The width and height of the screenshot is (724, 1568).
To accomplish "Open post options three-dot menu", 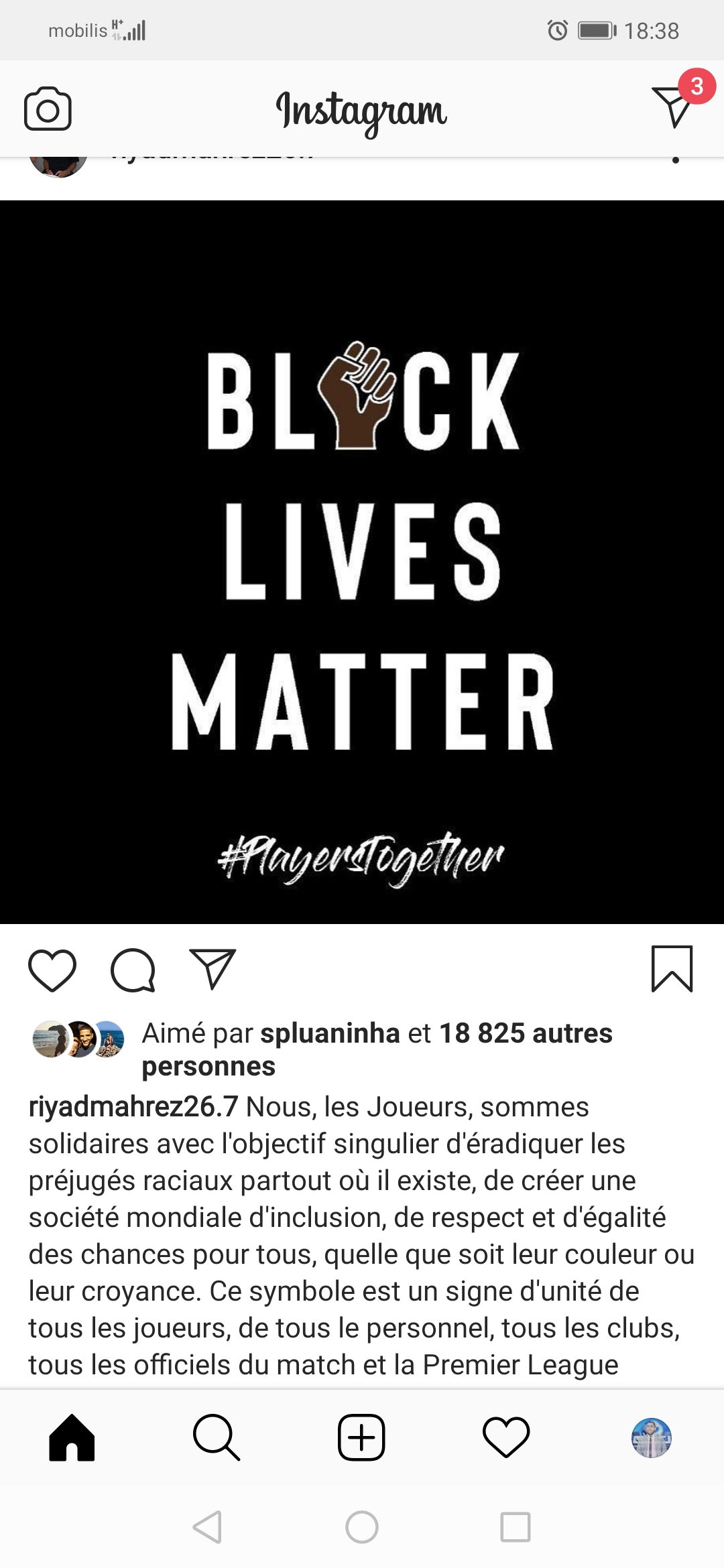I will click(x=675, y=160).
